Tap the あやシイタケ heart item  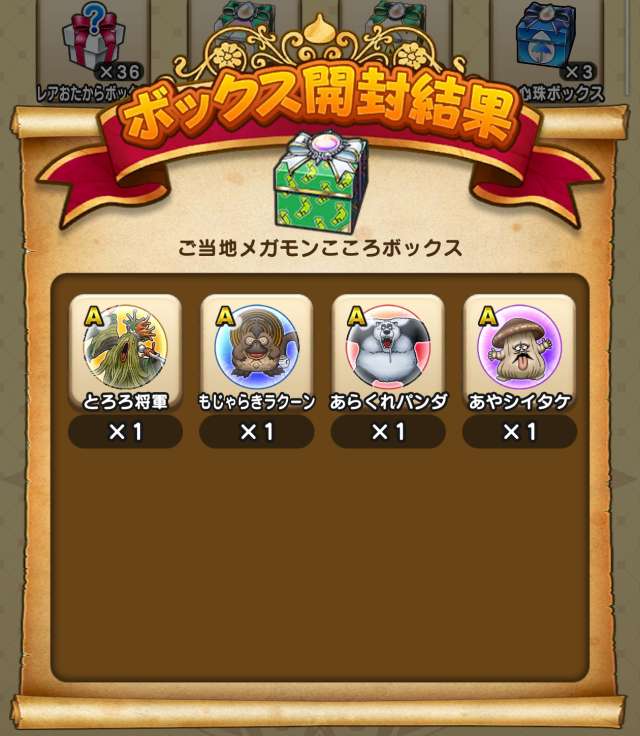(x=518, y=349)
